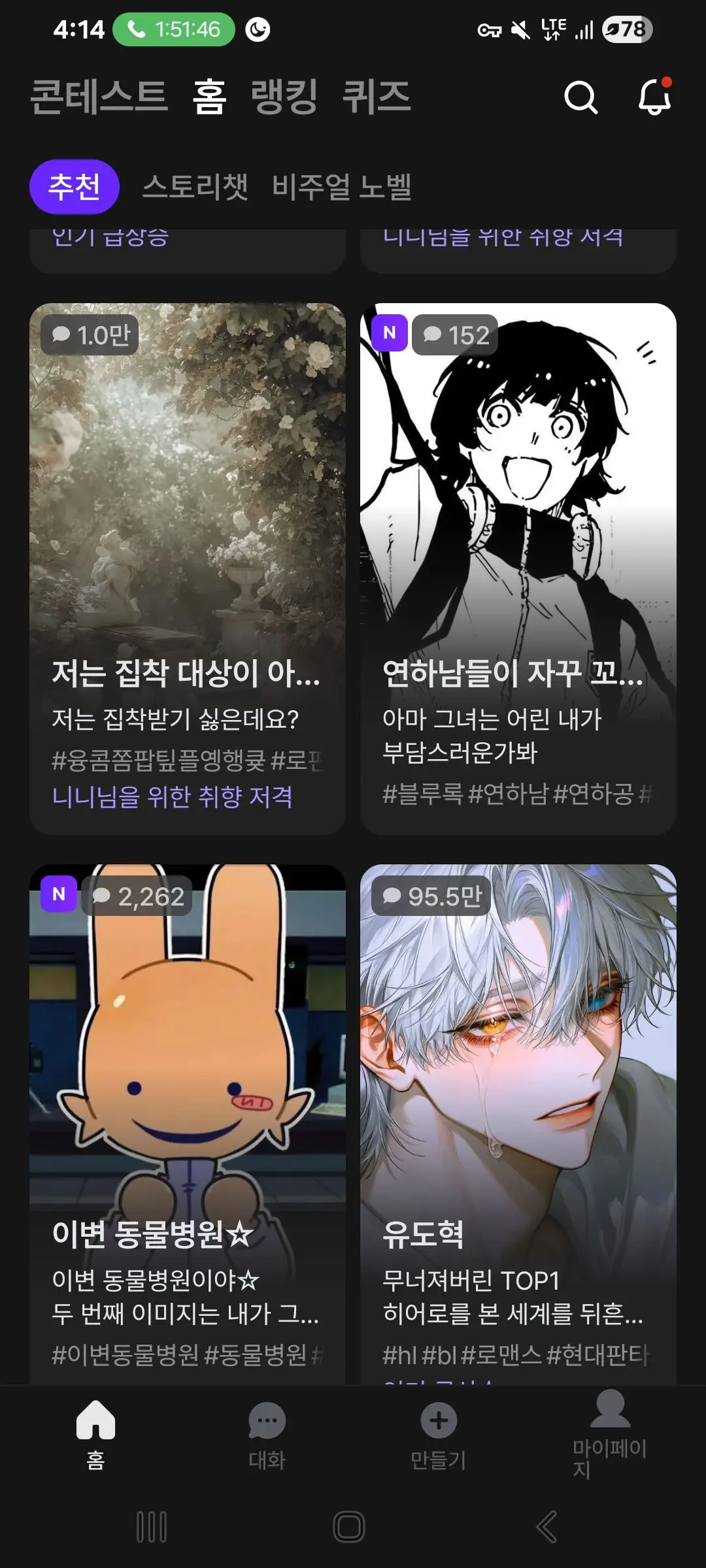The image size is (706, 1568).
Task: Open the 저는 집착 대상이 아… card
Action: click(188, 568)
